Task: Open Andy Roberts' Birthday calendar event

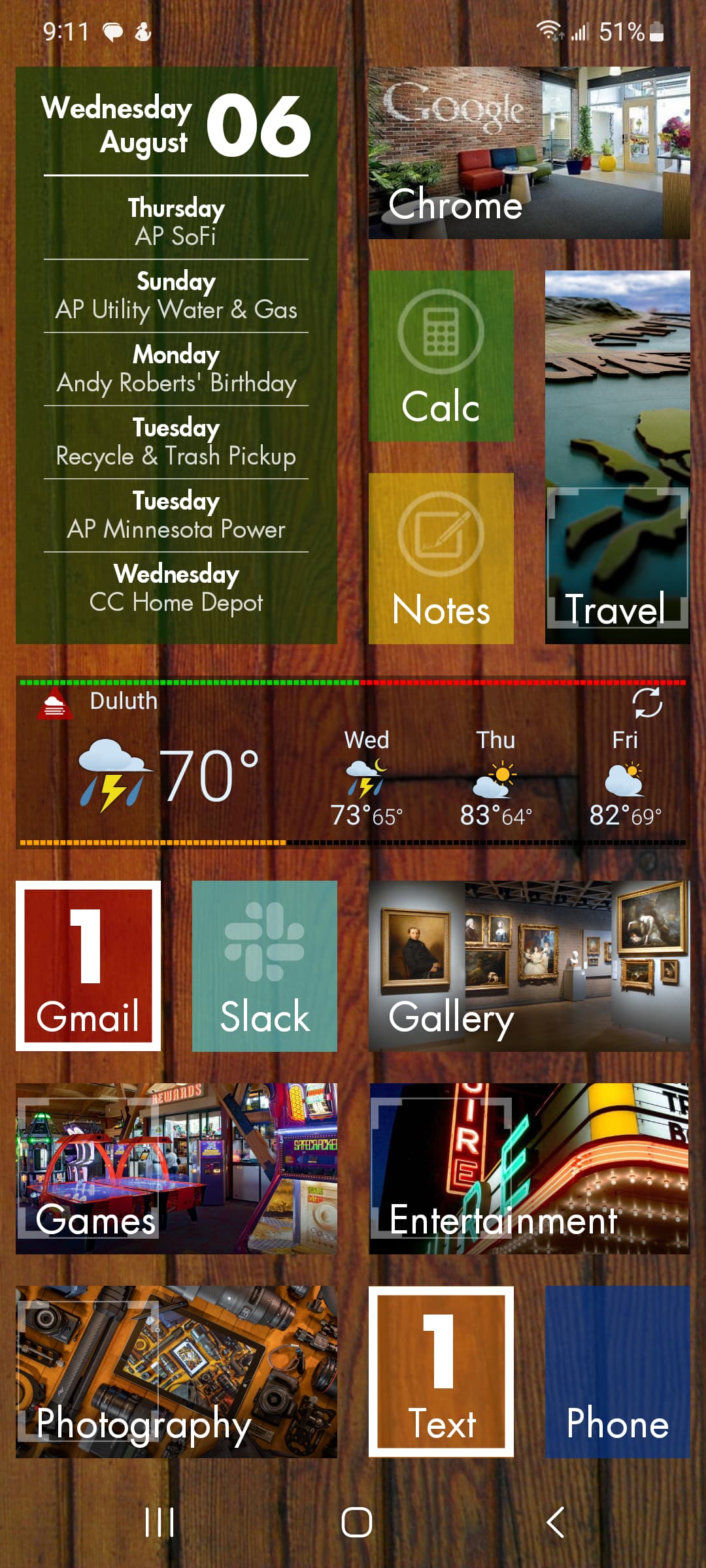Action: tap(176, 369)
